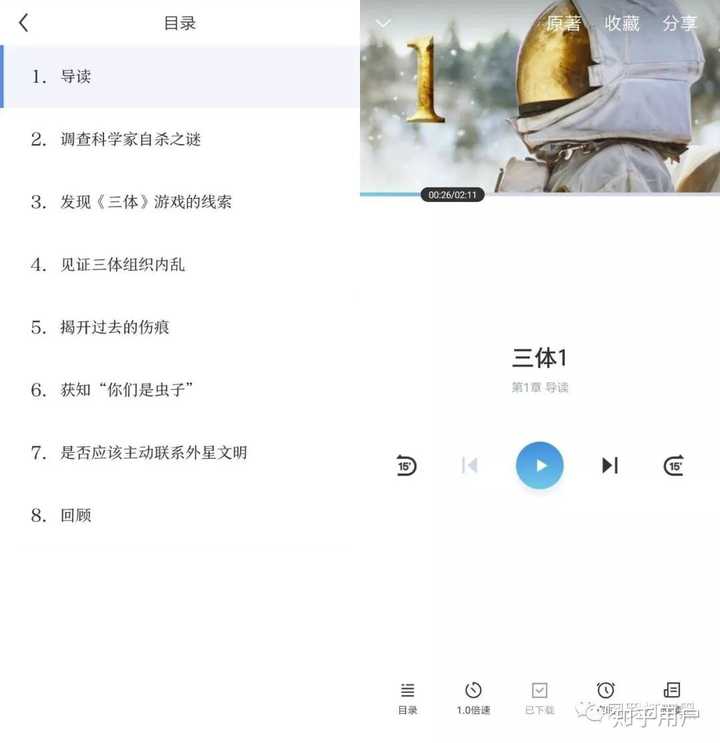Skip forward 15 seconds
The width and height of the screenshot is (720, 743).
(674, 465)
